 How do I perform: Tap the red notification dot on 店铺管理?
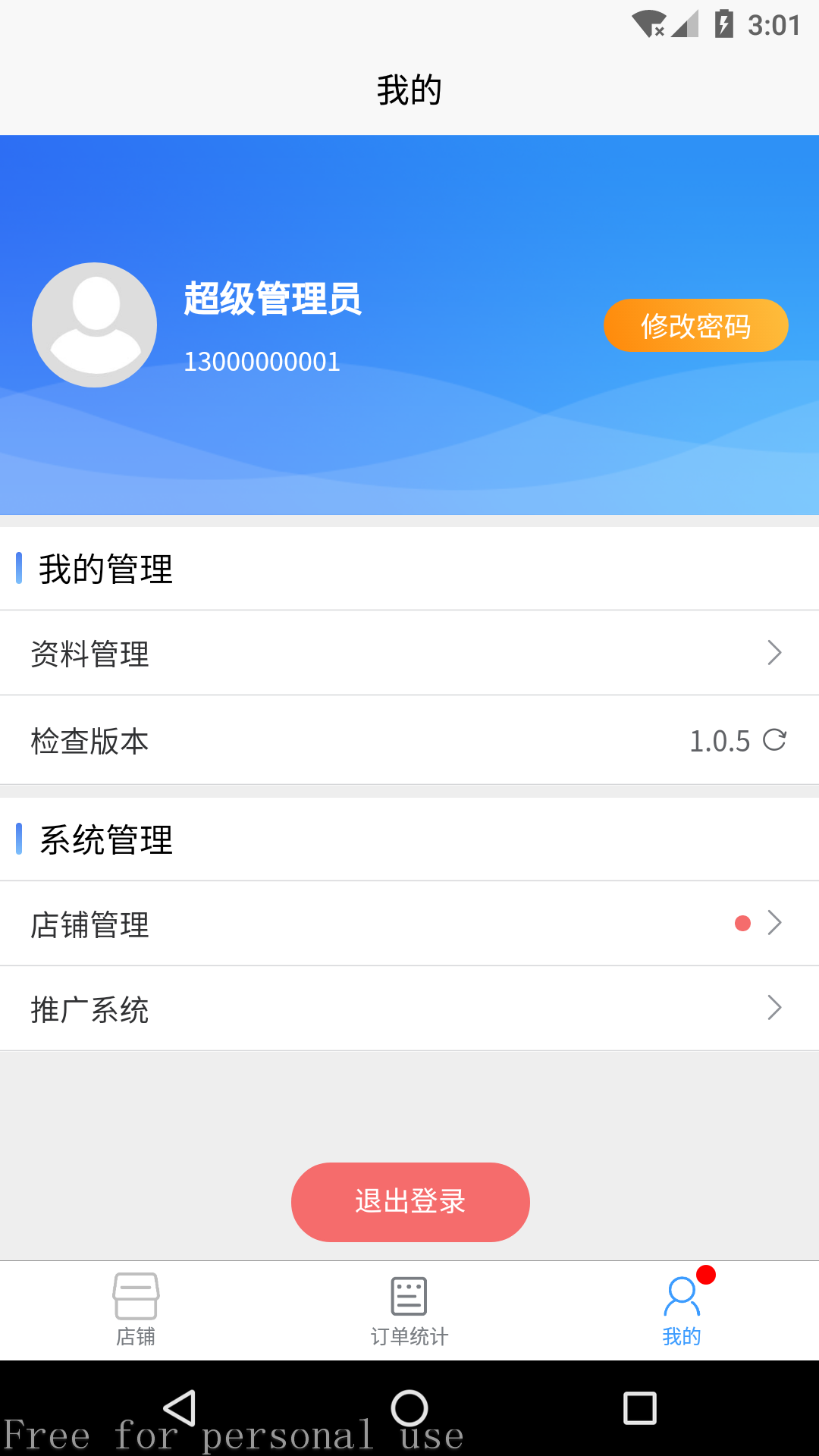[742, 923]
